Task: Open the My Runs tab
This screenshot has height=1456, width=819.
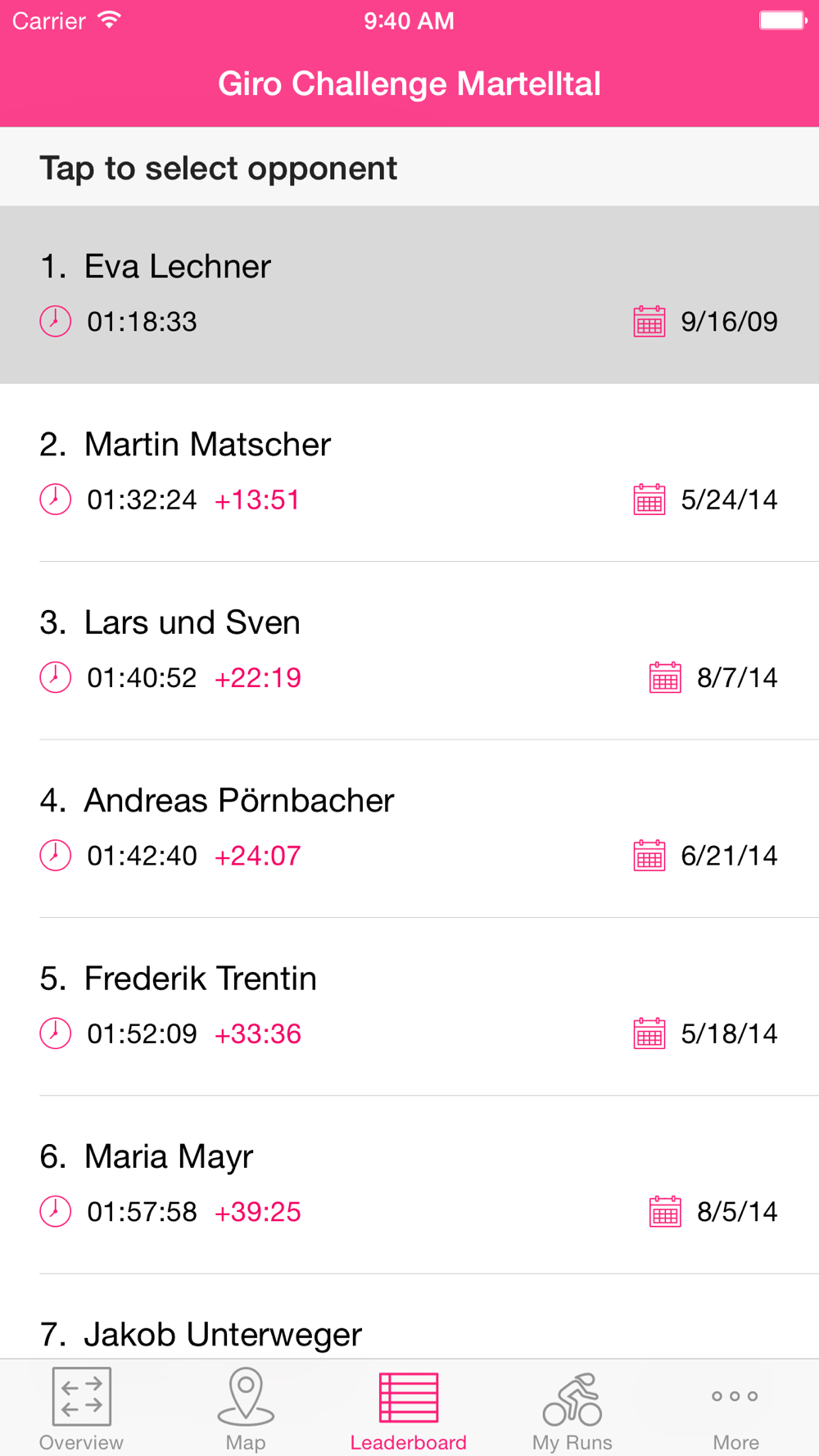Action: click(x=572, y=1409)
